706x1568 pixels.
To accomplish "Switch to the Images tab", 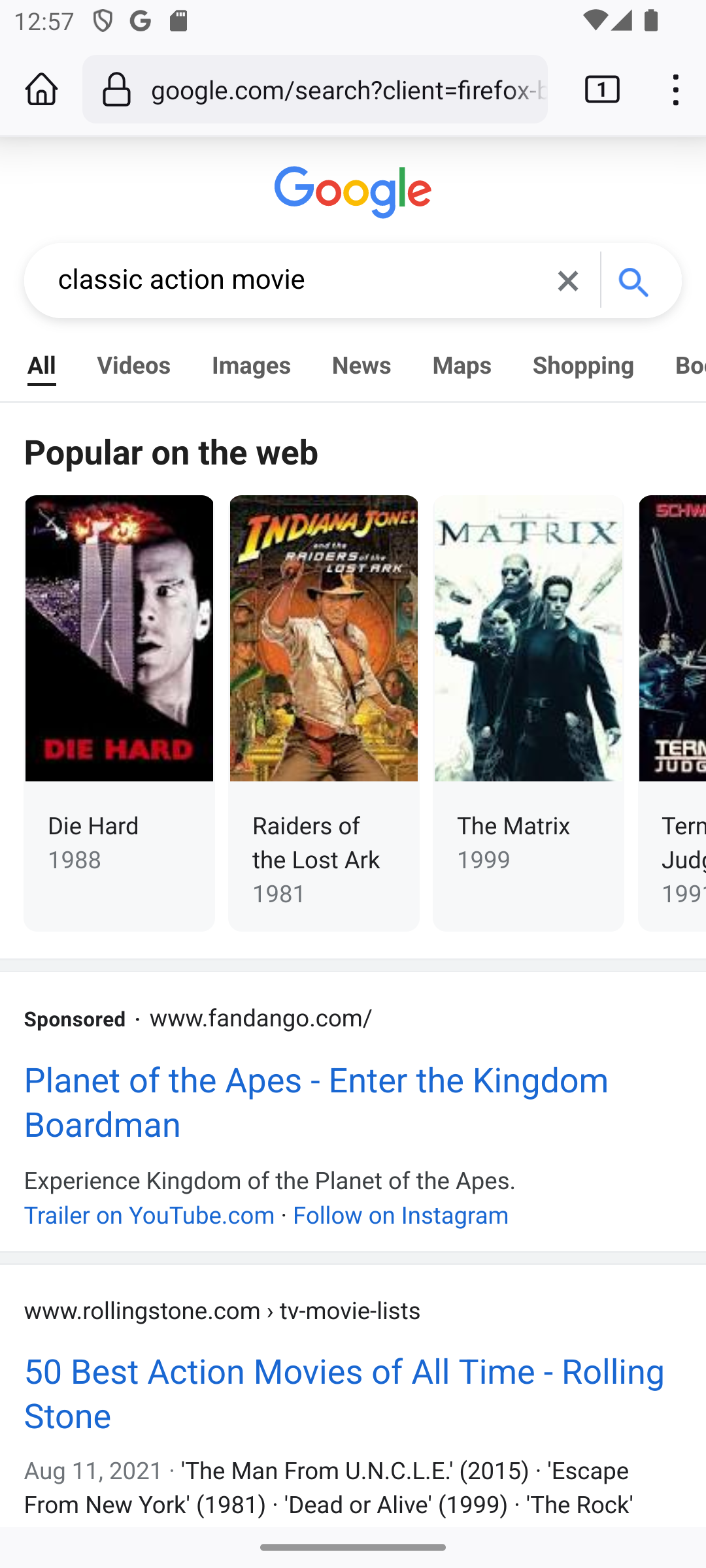I will click(x=251, y=366).
